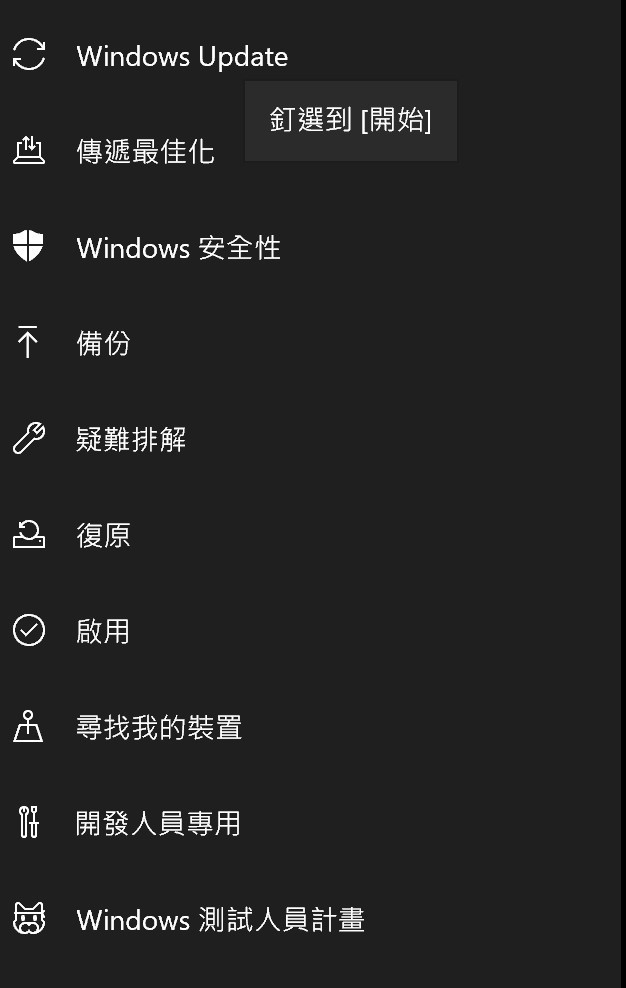The image size is (626, 988).
Task: Open 開發人員專用 settings
Action: coord(158,823)
